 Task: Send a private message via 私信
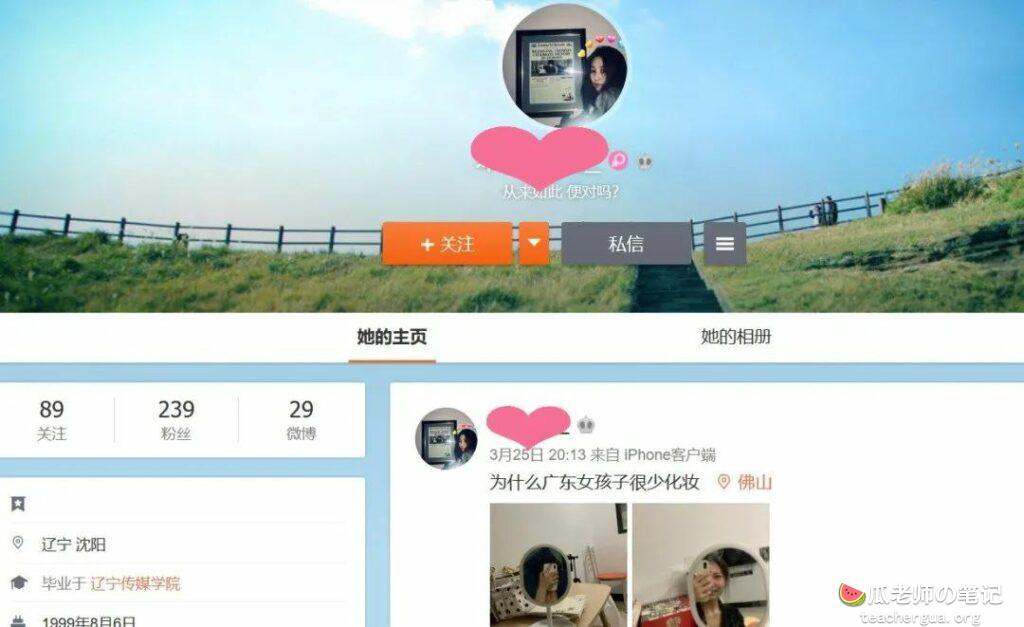point(626,244)
